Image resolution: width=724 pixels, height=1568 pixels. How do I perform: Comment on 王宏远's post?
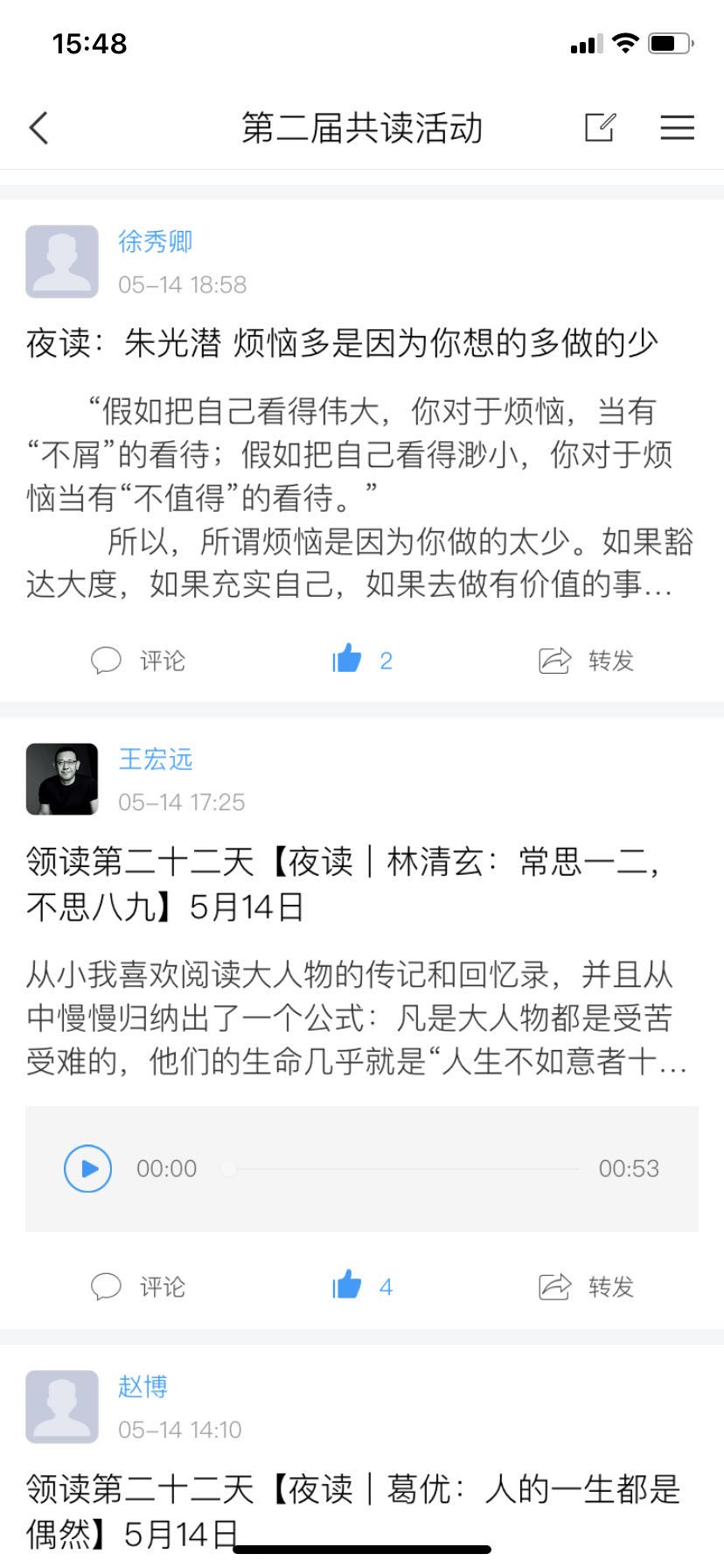pyautogui.click(x=139, y=1286)
